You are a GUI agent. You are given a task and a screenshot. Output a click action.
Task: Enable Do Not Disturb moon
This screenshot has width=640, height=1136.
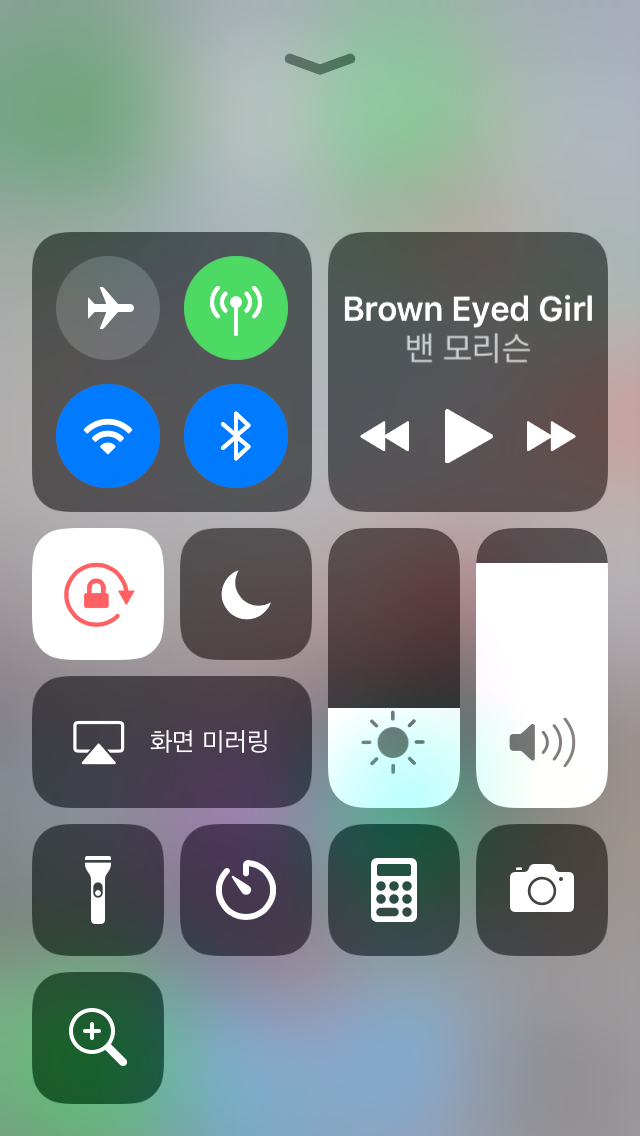(246, 594)
